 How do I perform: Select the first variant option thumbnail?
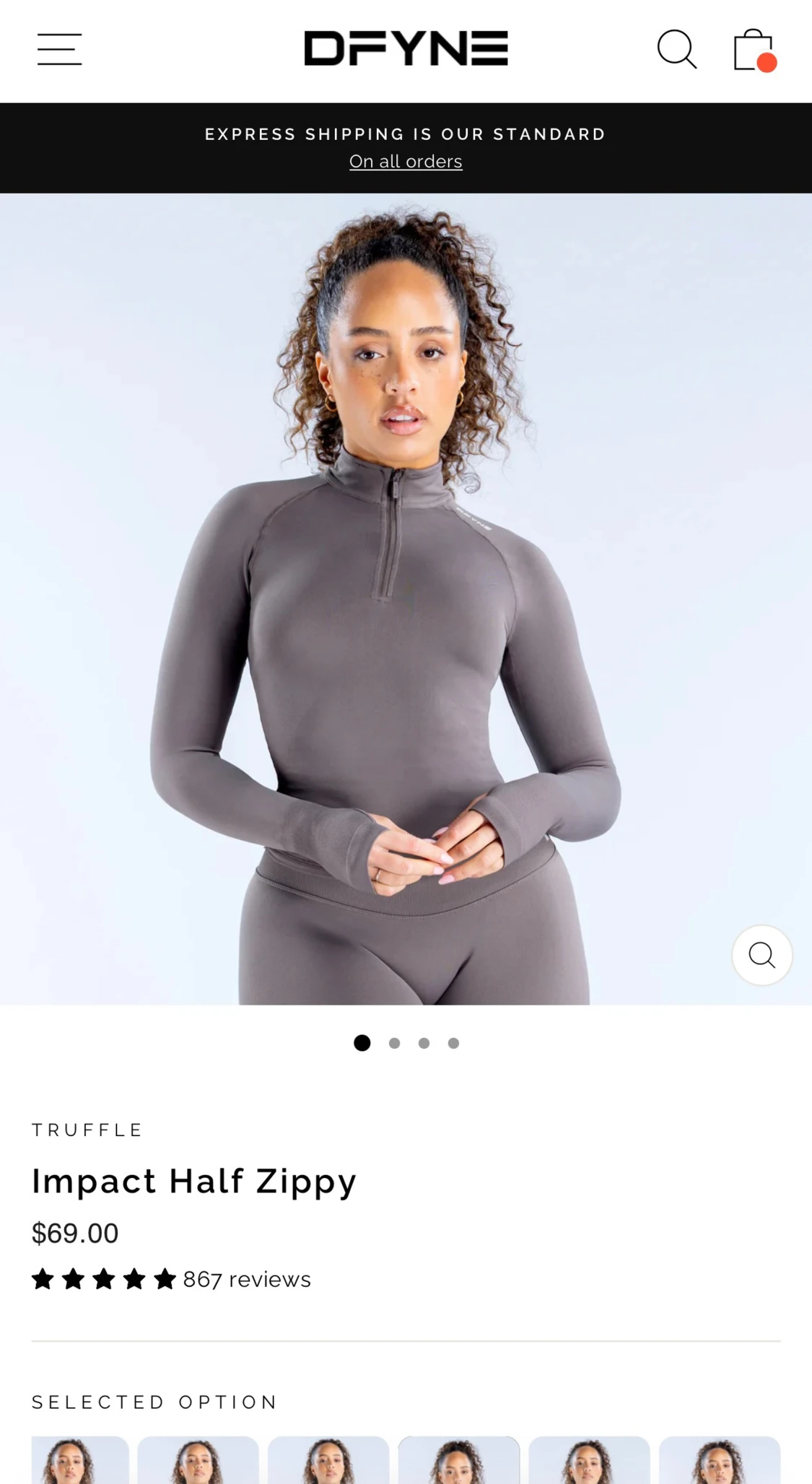point(79,1465)
